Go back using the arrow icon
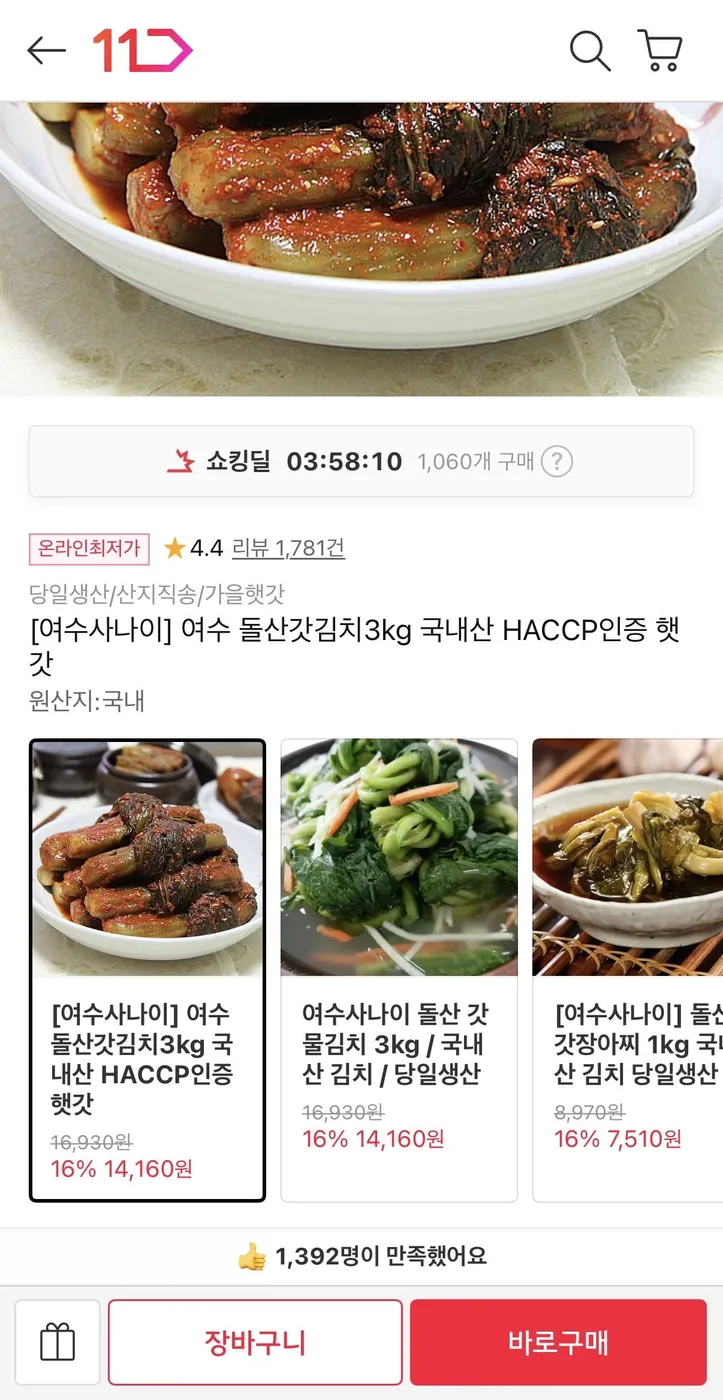Image resolution: width=723 pixels, height=1400 pixels. tap(46, 50)
